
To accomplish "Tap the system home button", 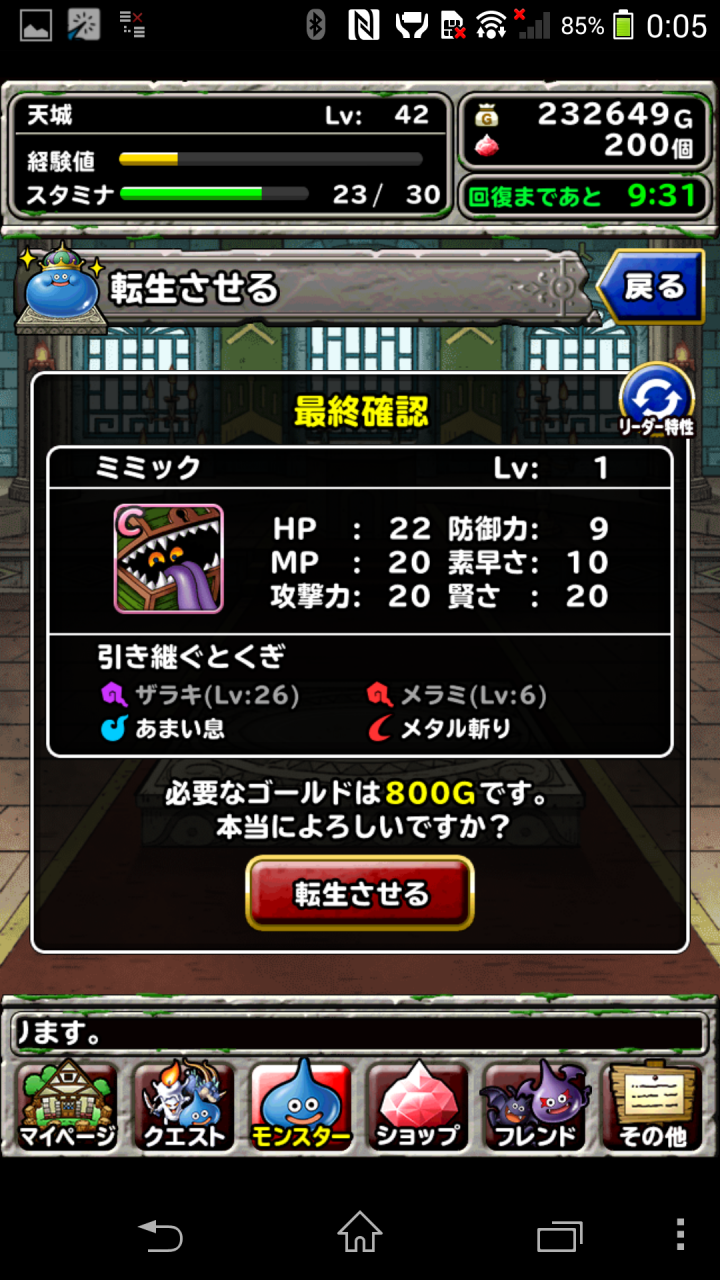I will 360,1234.
